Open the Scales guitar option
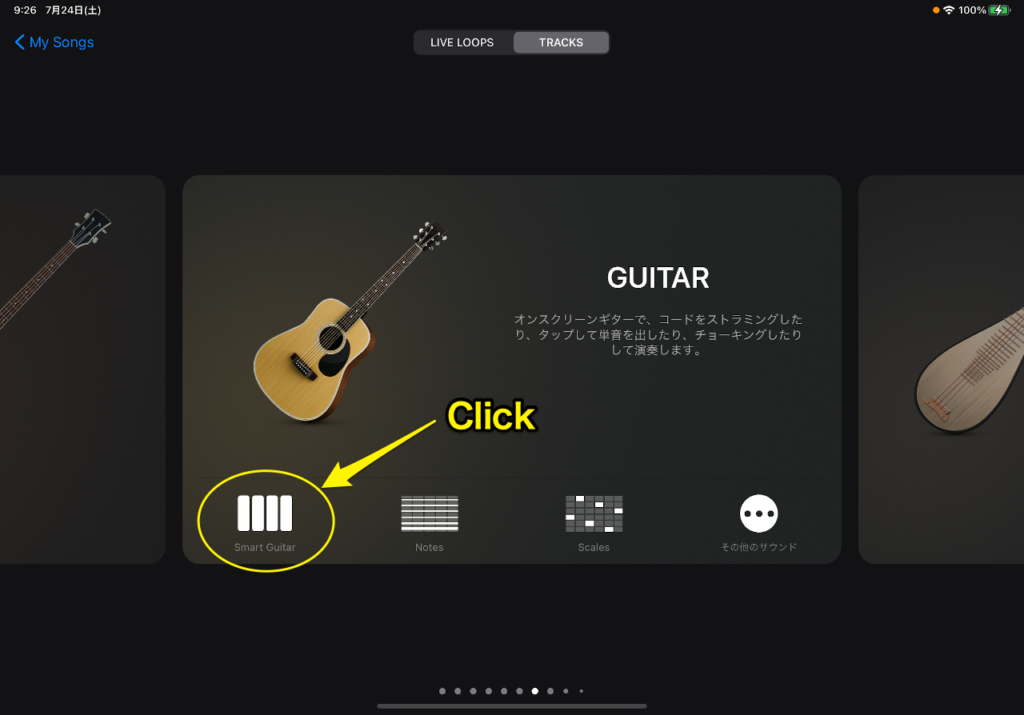1024x715 pixels. point(593,520)
